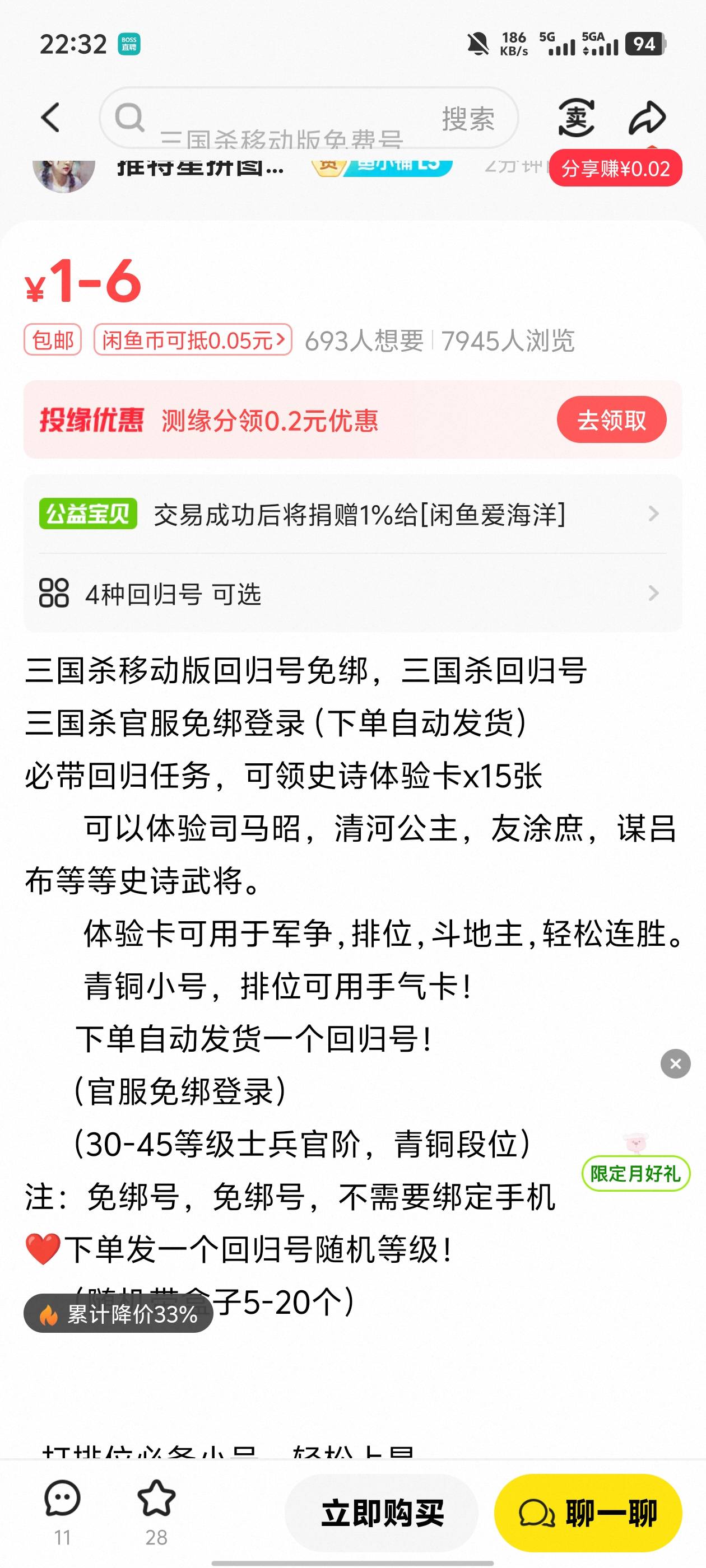Screen dimensions: 706x1568
Task: Open the 卖 sell icon
Action: coord(575,118)
